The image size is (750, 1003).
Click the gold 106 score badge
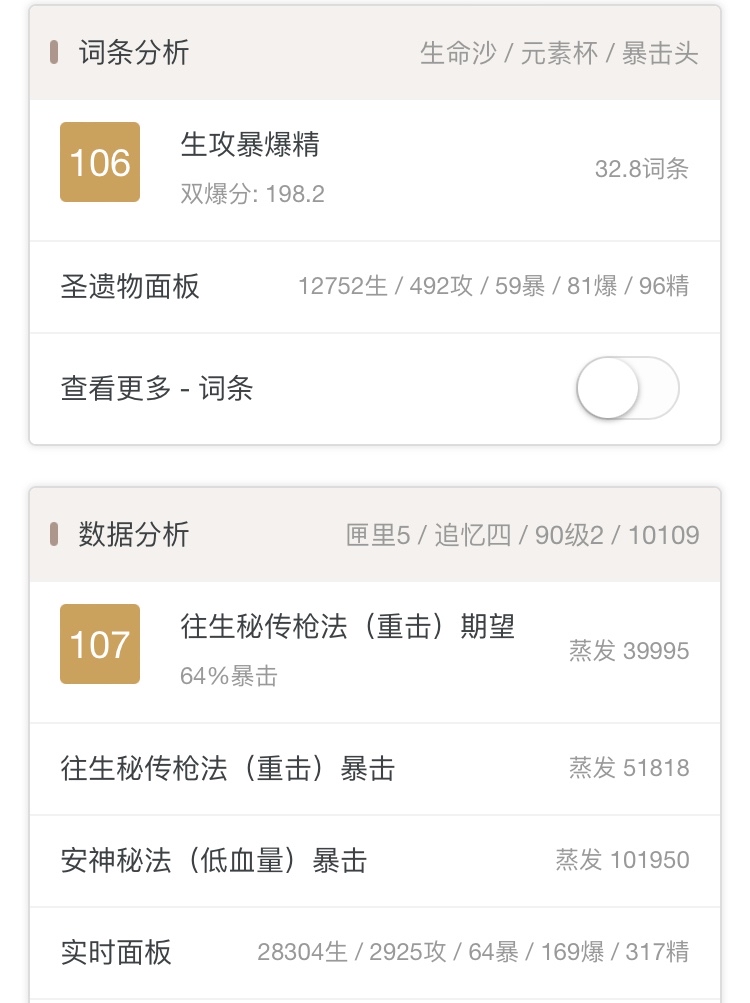tap(99, 160)
